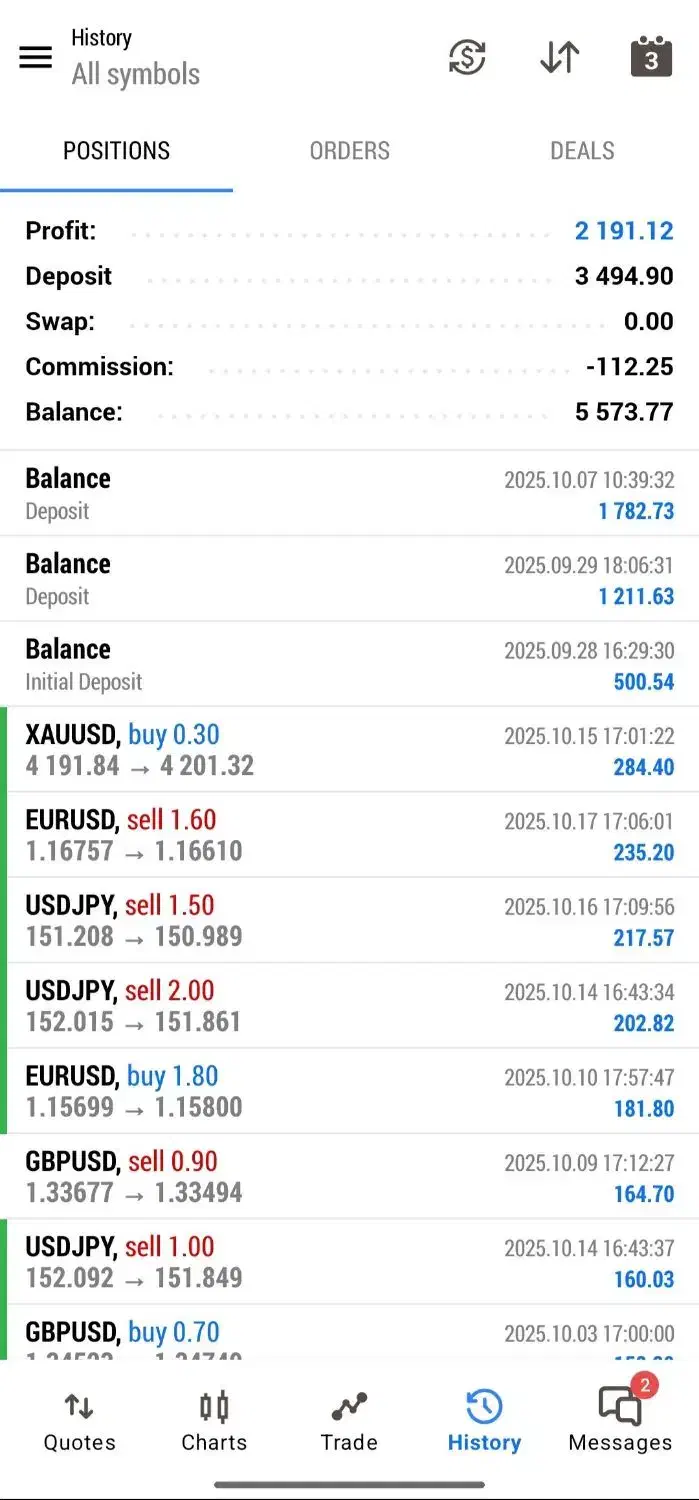Image resolution: width=699 pixels, height=1500 pixels.
Task: Select the Positions tab
Action: point(116,151)
